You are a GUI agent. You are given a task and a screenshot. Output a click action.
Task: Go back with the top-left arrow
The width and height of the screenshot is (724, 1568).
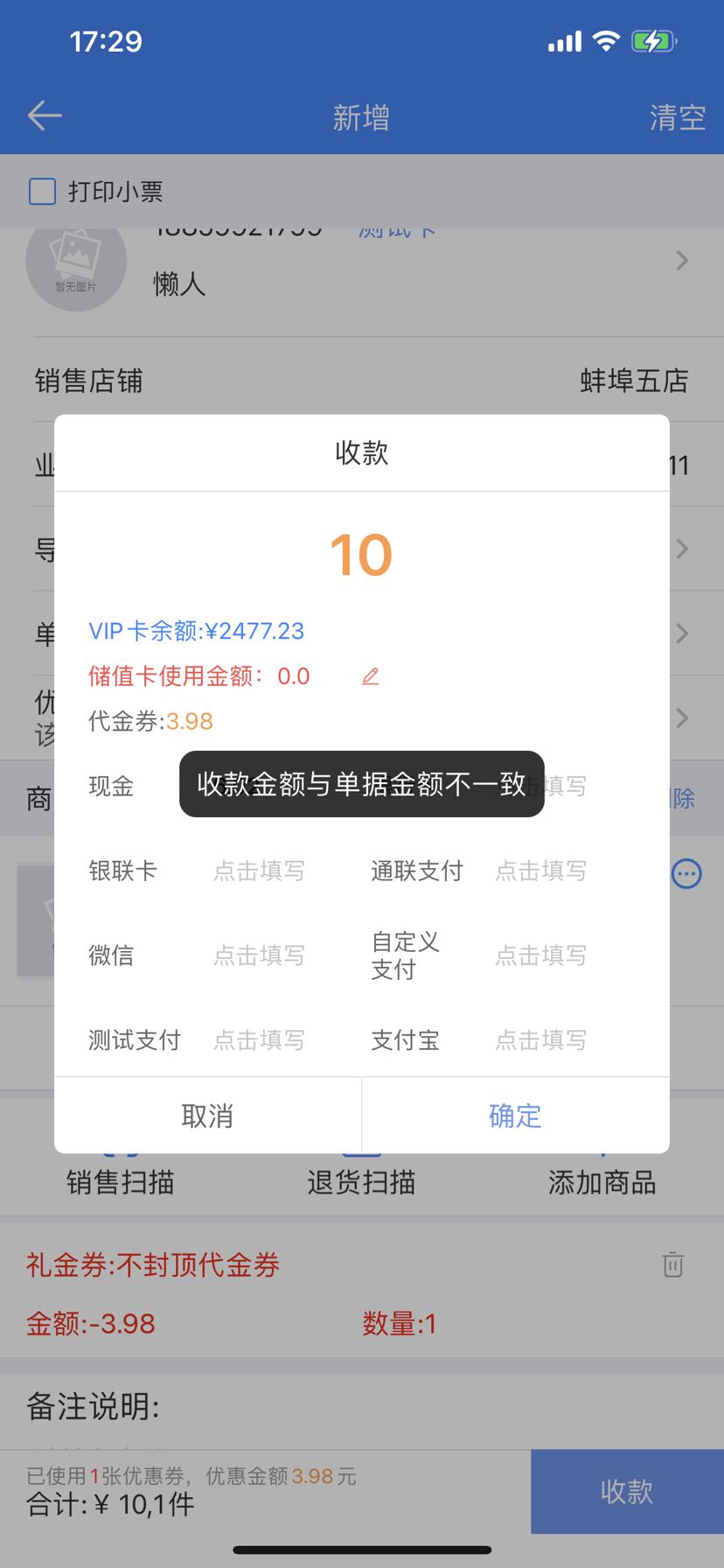44,115
